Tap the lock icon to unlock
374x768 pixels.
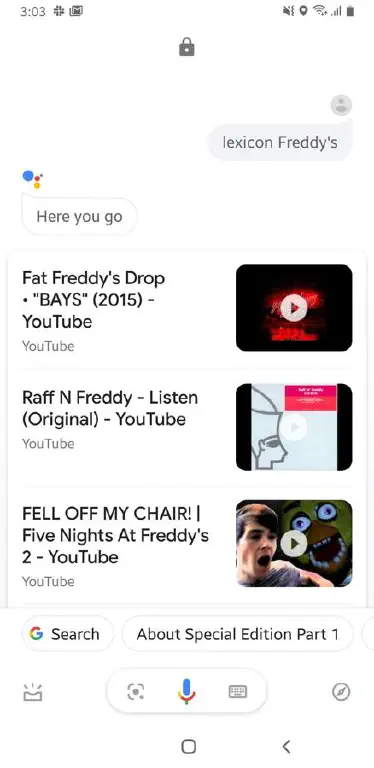tap(187, 48)
